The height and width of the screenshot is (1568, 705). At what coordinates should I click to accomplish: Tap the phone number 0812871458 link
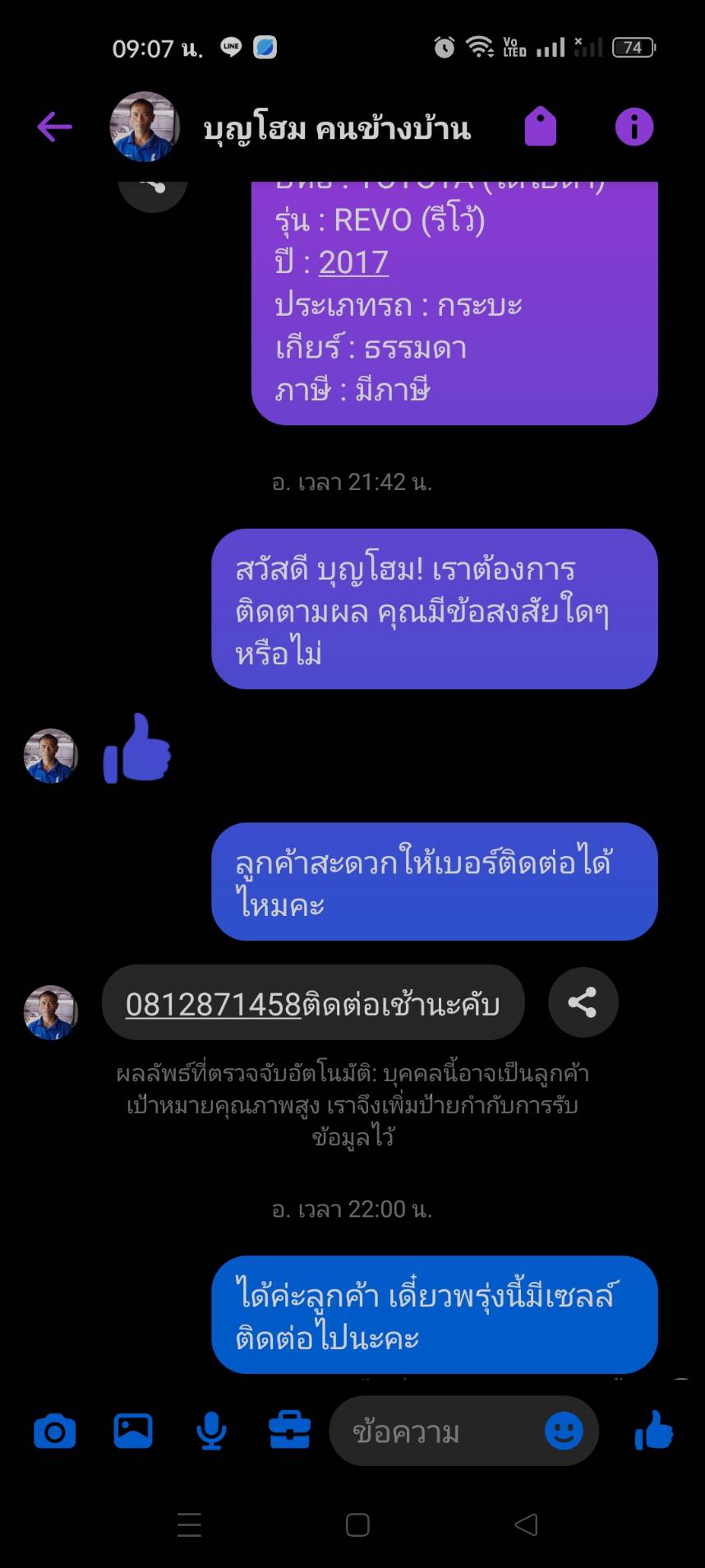tap(214, 1004)
